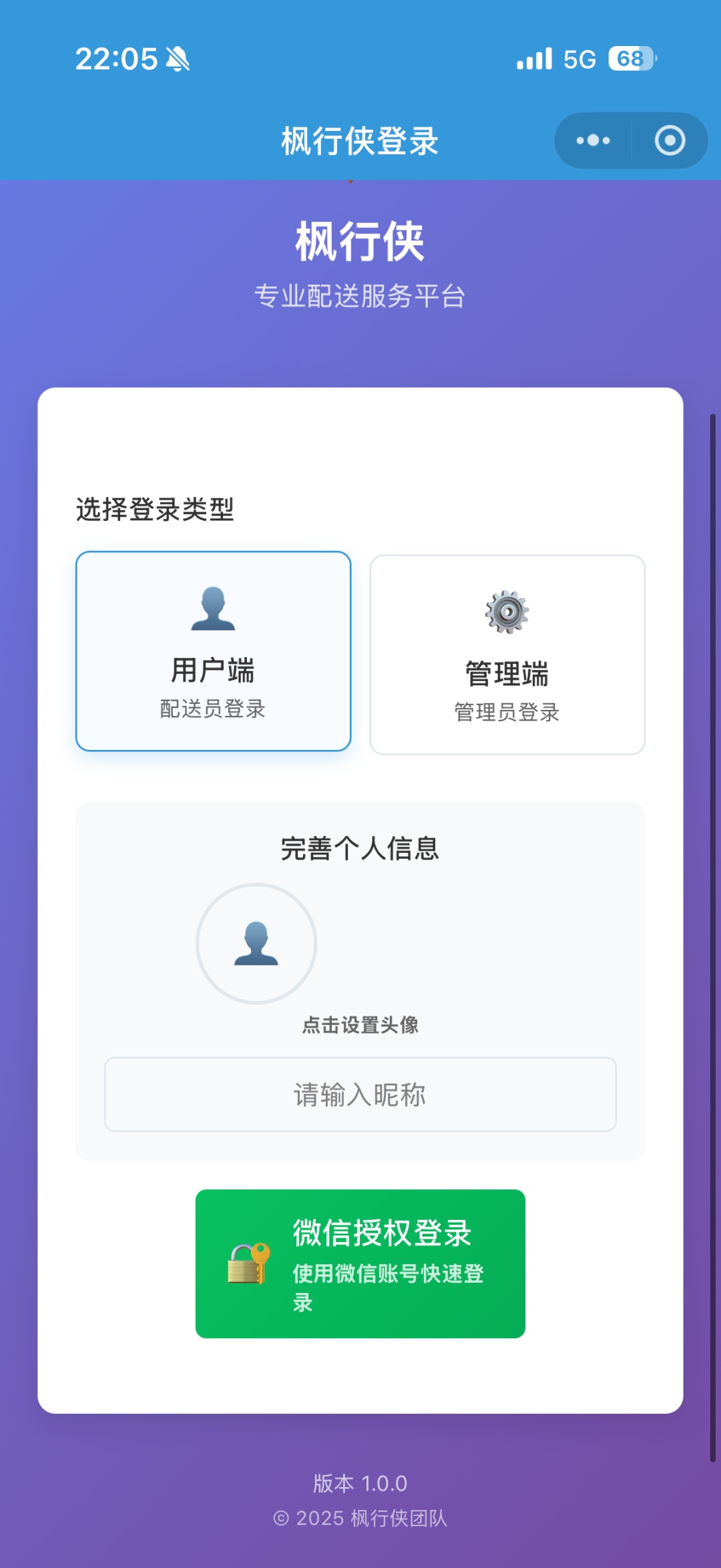Close the mini program with the circle button
Viewport: 721px width, 1568px height.
pos(670,141)
